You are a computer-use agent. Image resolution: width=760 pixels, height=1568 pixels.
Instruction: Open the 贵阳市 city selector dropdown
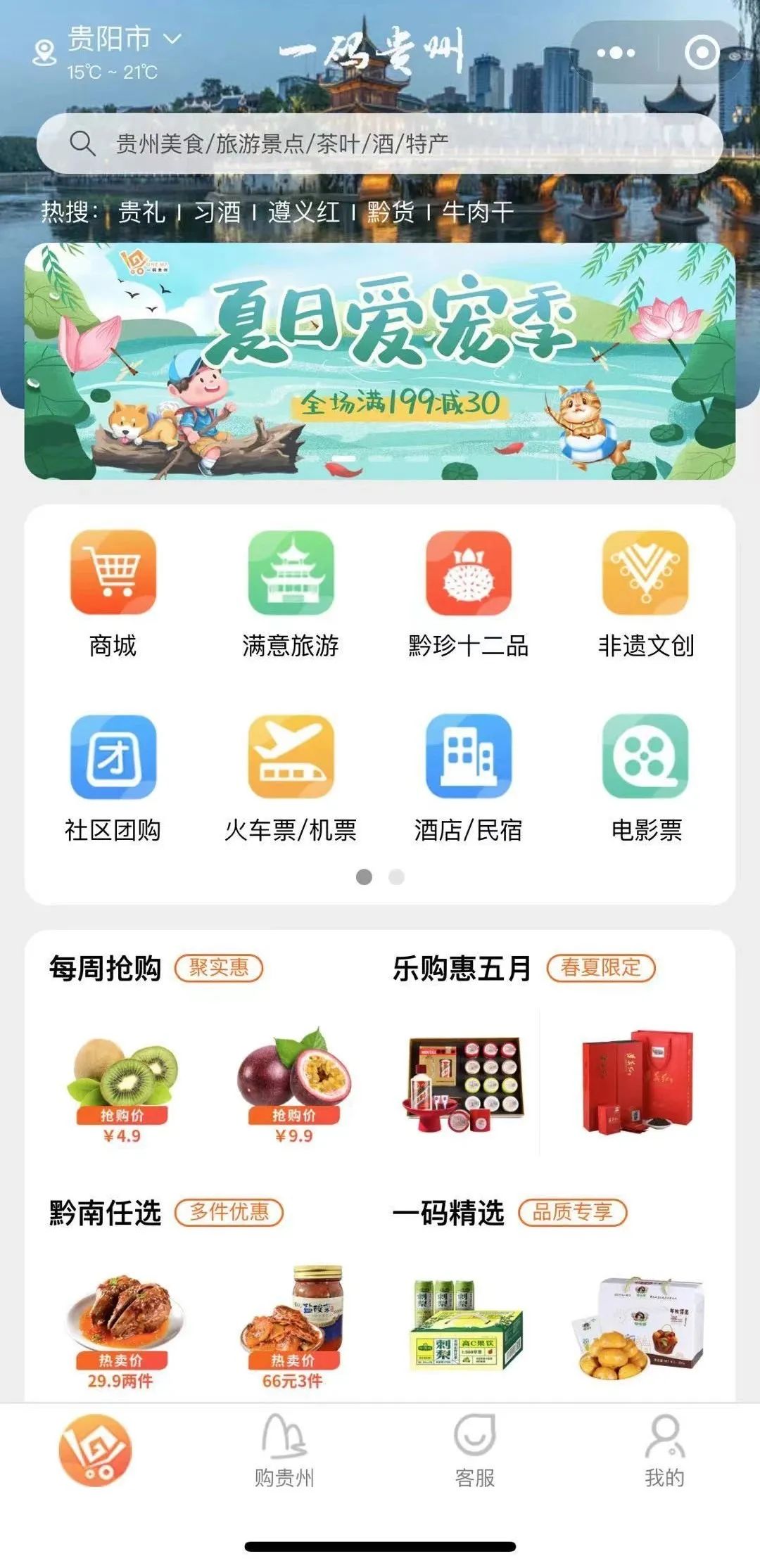pyautogui.click(x=124, y=39)
